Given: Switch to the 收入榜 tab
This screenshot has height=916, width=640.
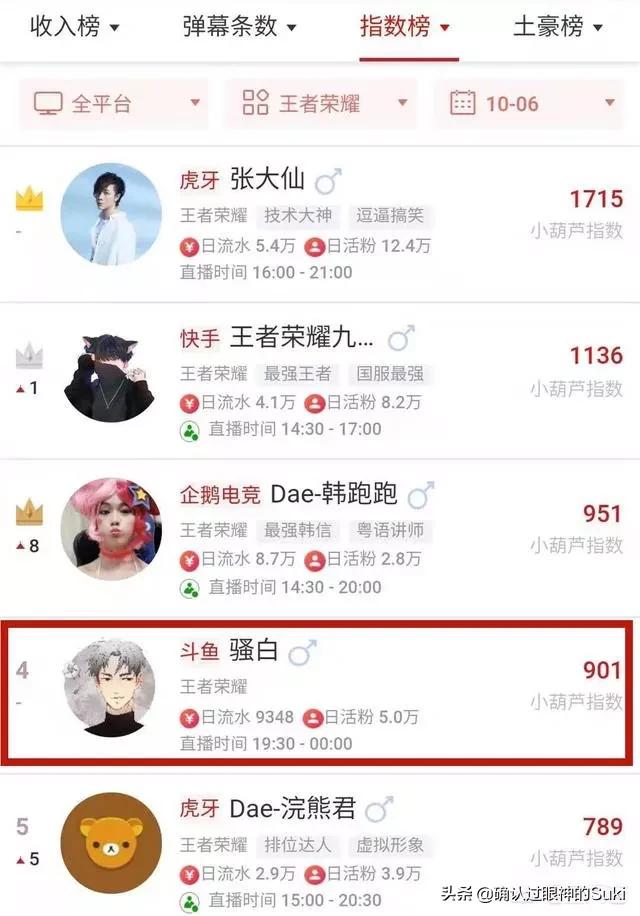Looking at the screenshot, I should click(75, 27).
